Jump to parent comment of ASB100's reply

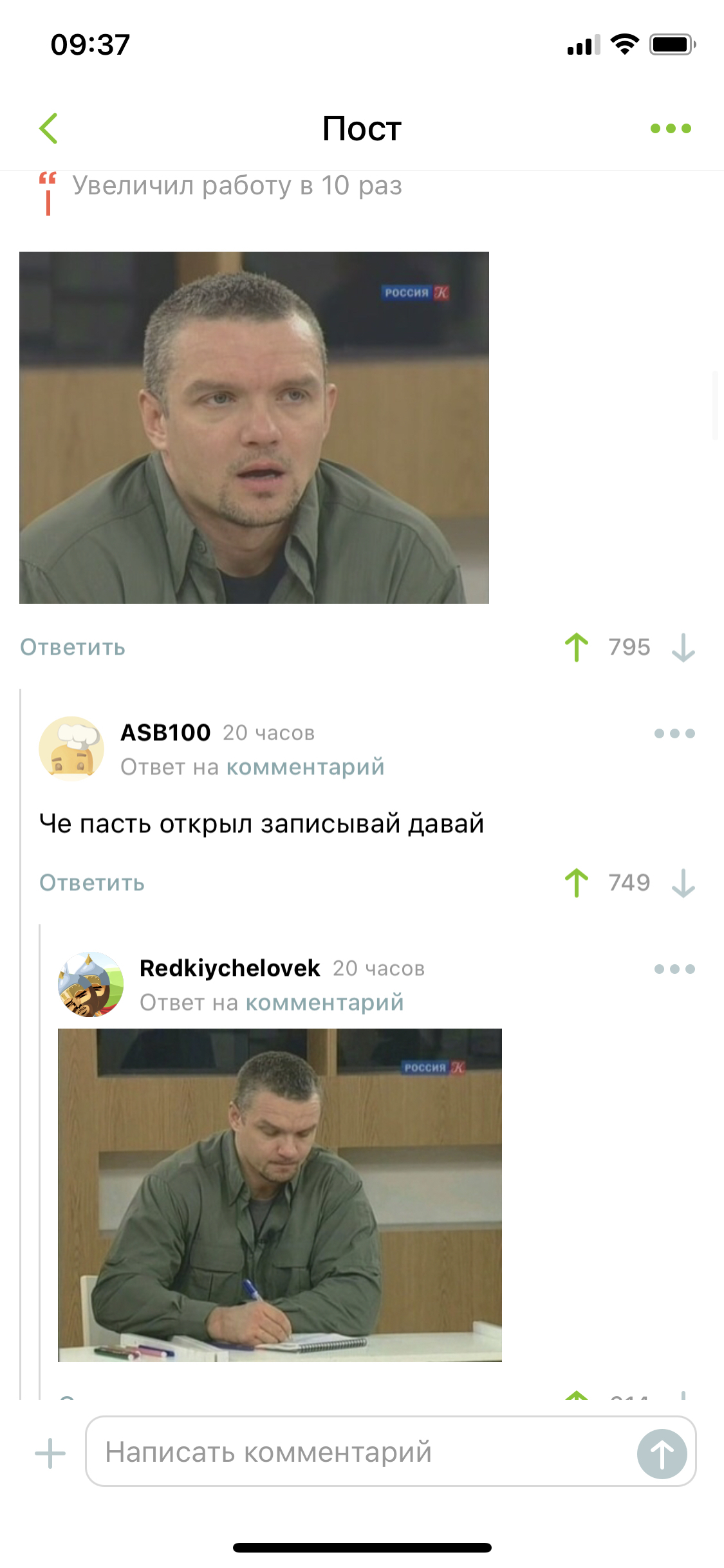pos(305,767)
